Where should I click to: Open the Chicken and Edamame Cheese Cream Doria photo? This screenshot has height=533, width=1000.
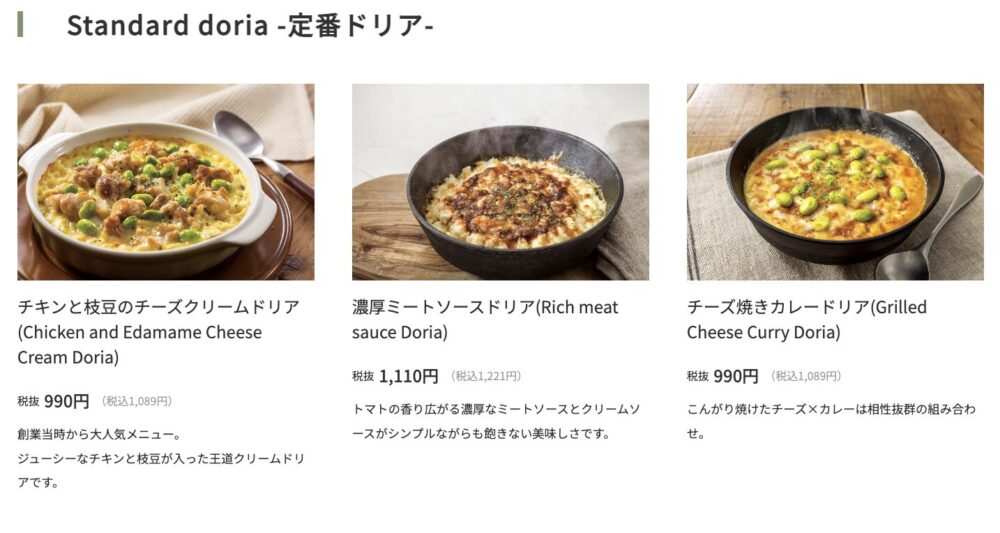click(166, 182)
